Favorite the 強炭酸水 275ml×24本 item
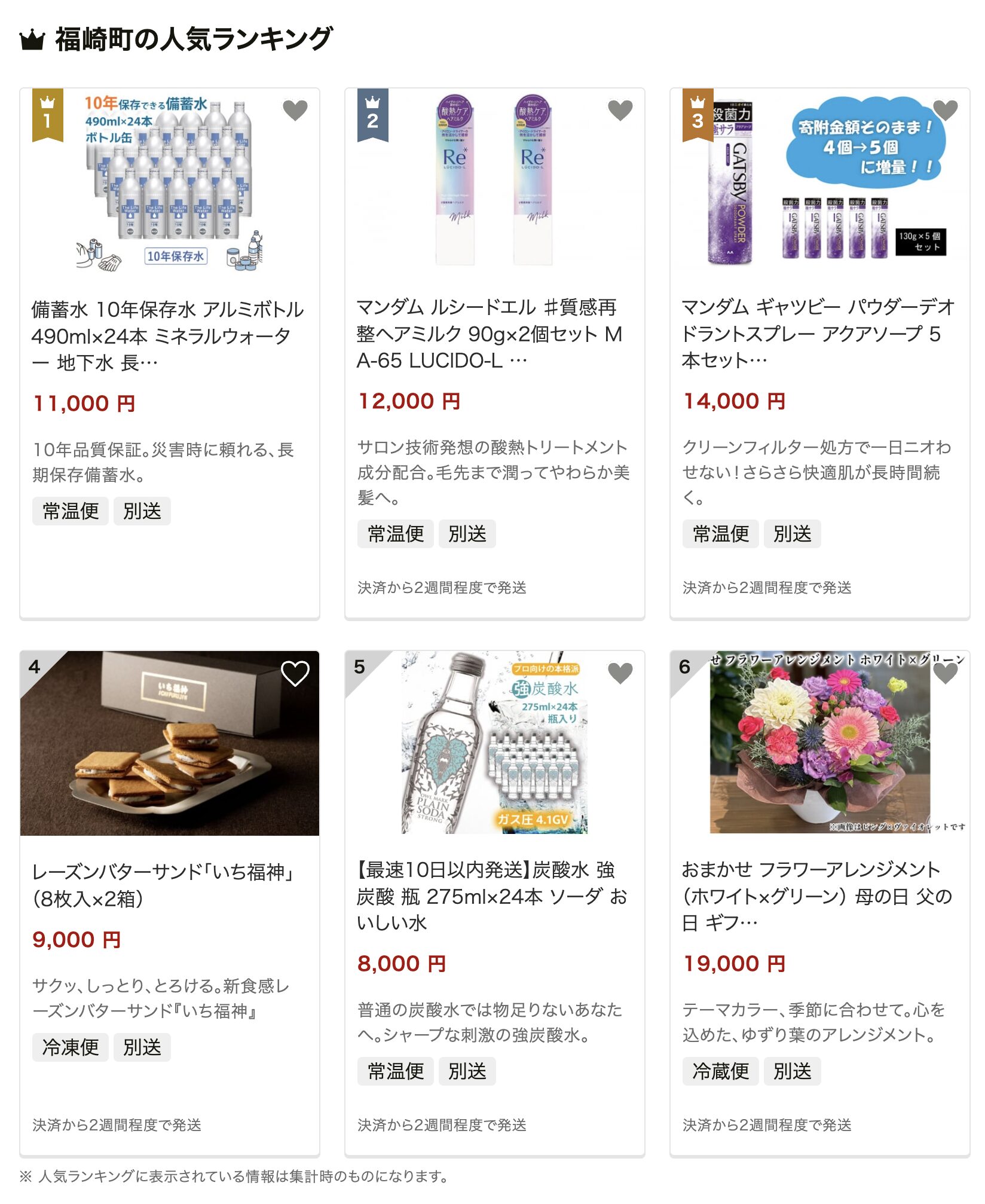The width and height of the screenshot is (985, 1204). 620,674
